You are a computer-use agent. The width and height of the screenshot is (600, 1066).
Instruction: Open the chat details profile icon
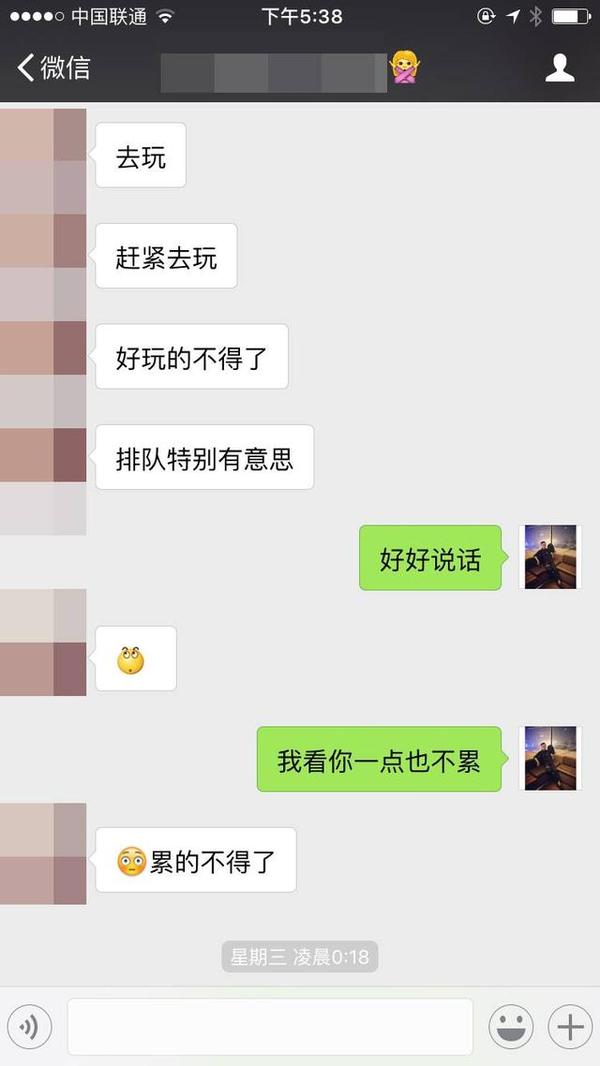coord(559,68)
